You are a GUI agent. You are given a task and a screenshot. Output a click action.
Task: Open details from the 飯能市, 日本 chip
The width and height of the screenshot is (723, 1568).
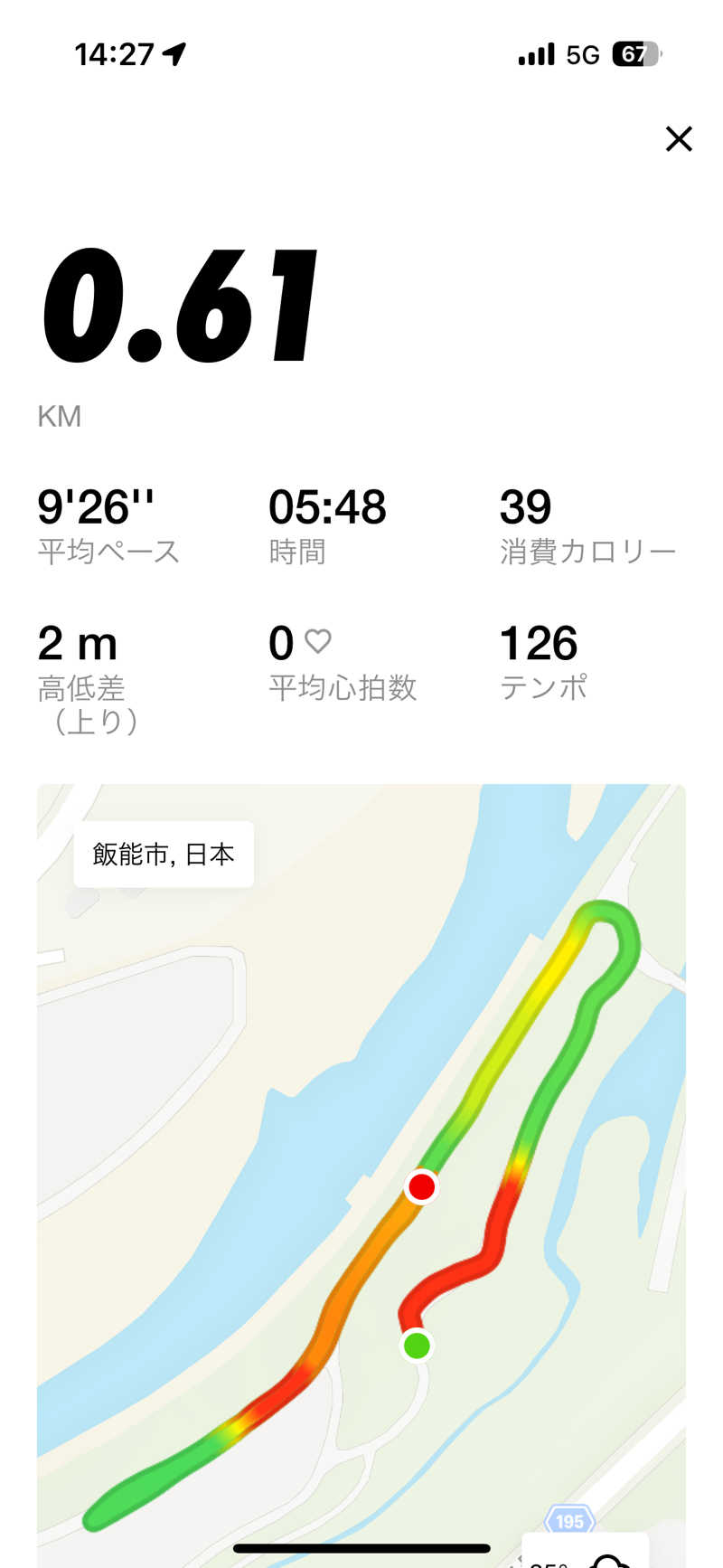163,853
